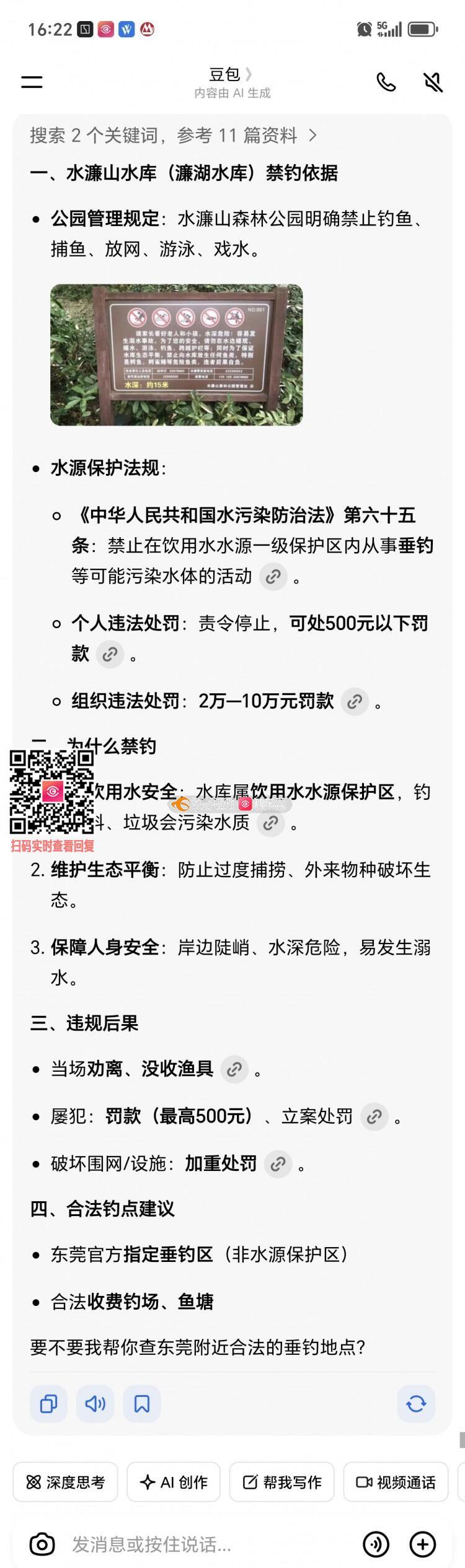The height and width of the screenshot is (1568, 465).
Task: Start 视频通话
Action: pos(396,1482)
